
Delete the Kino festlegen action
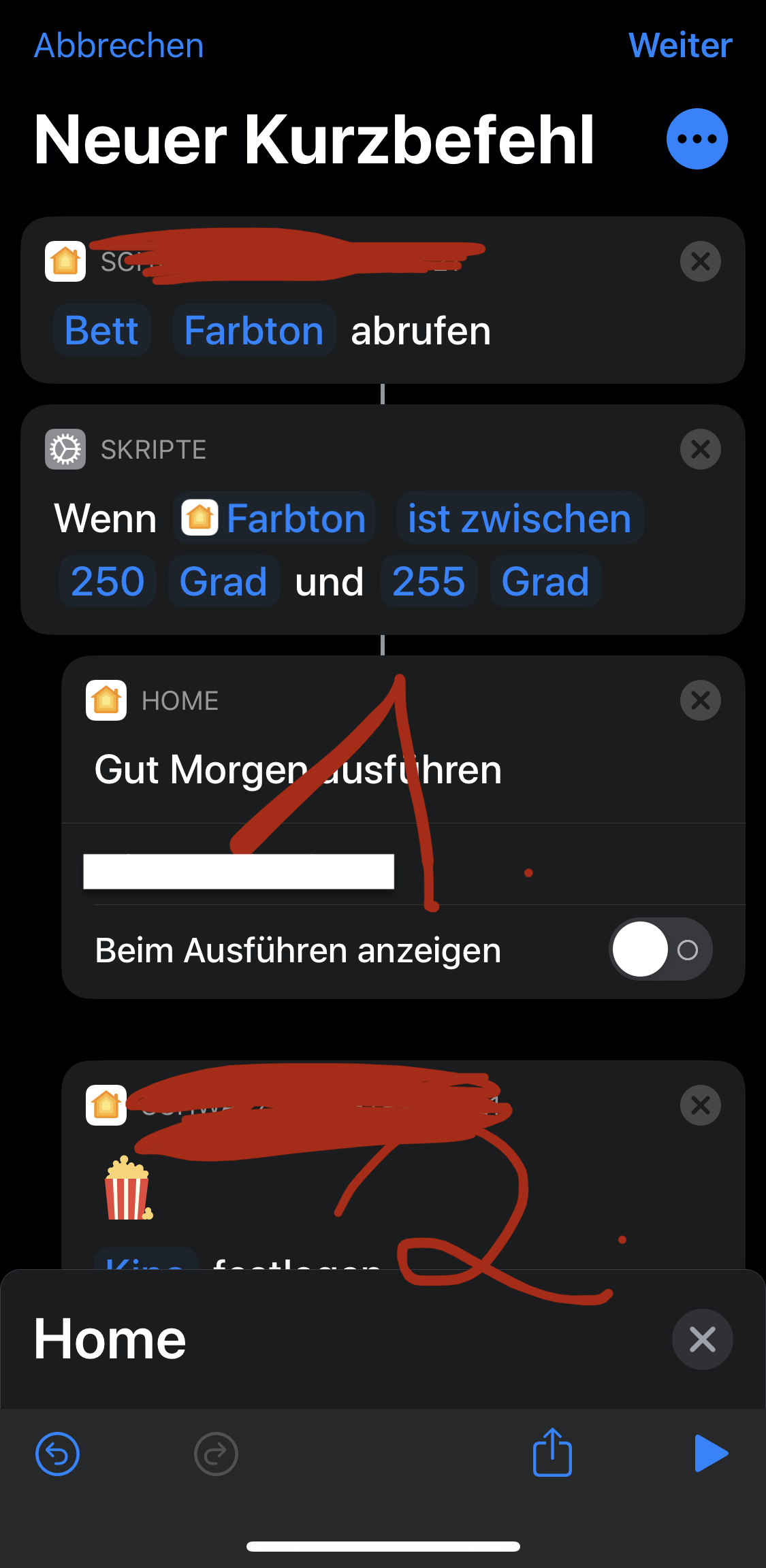pyautogui.click(x=700, y=1105)
